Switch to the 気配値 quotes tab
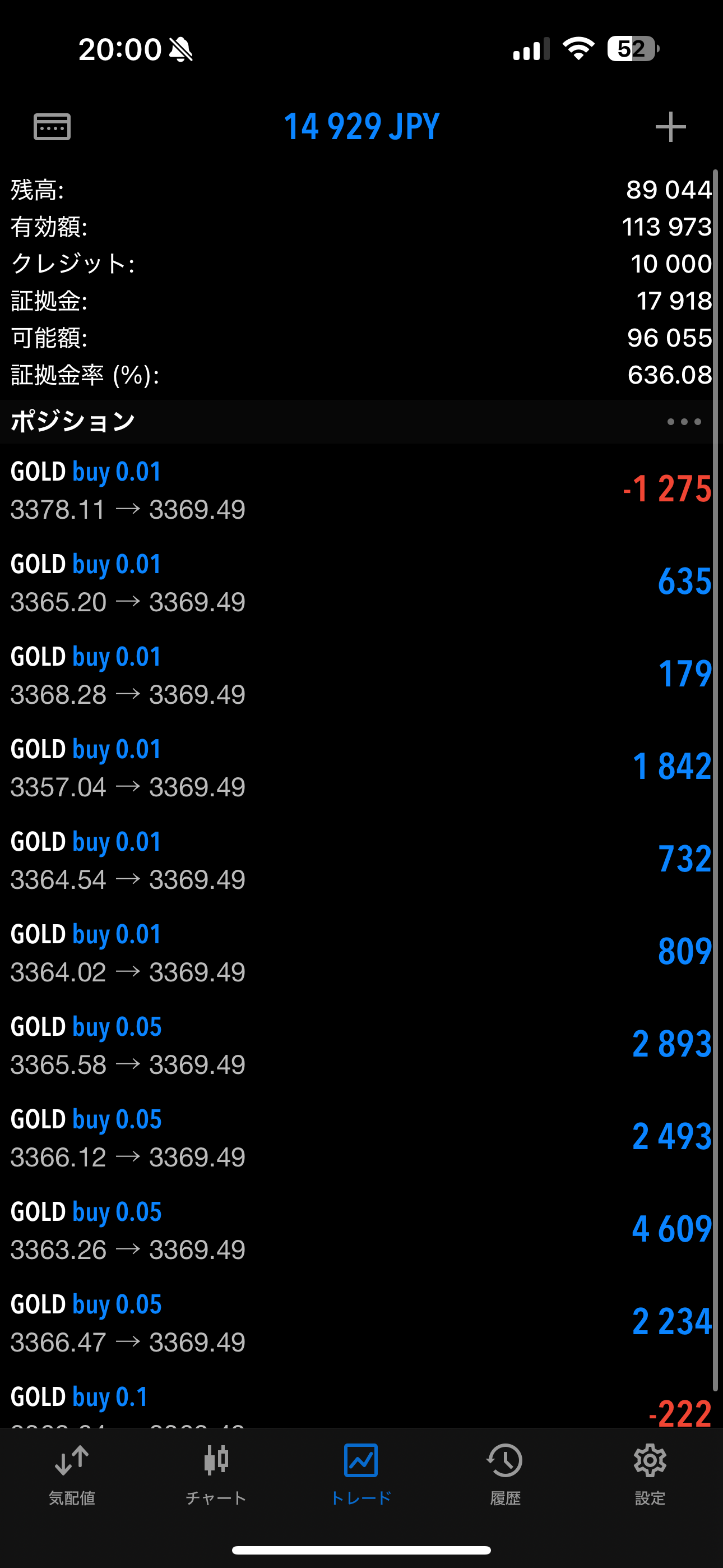 coord(72,1474)
